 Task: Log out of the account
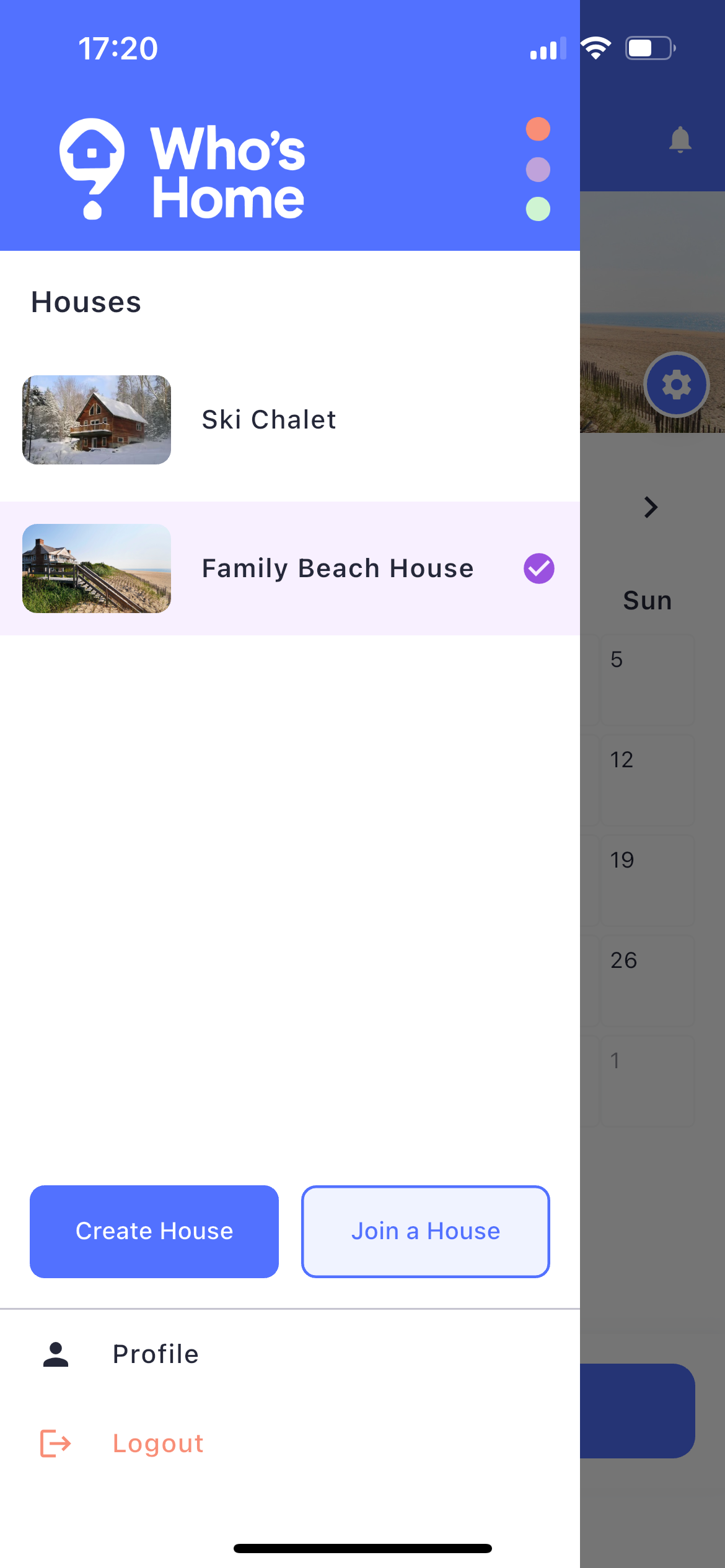[157, 1444]
